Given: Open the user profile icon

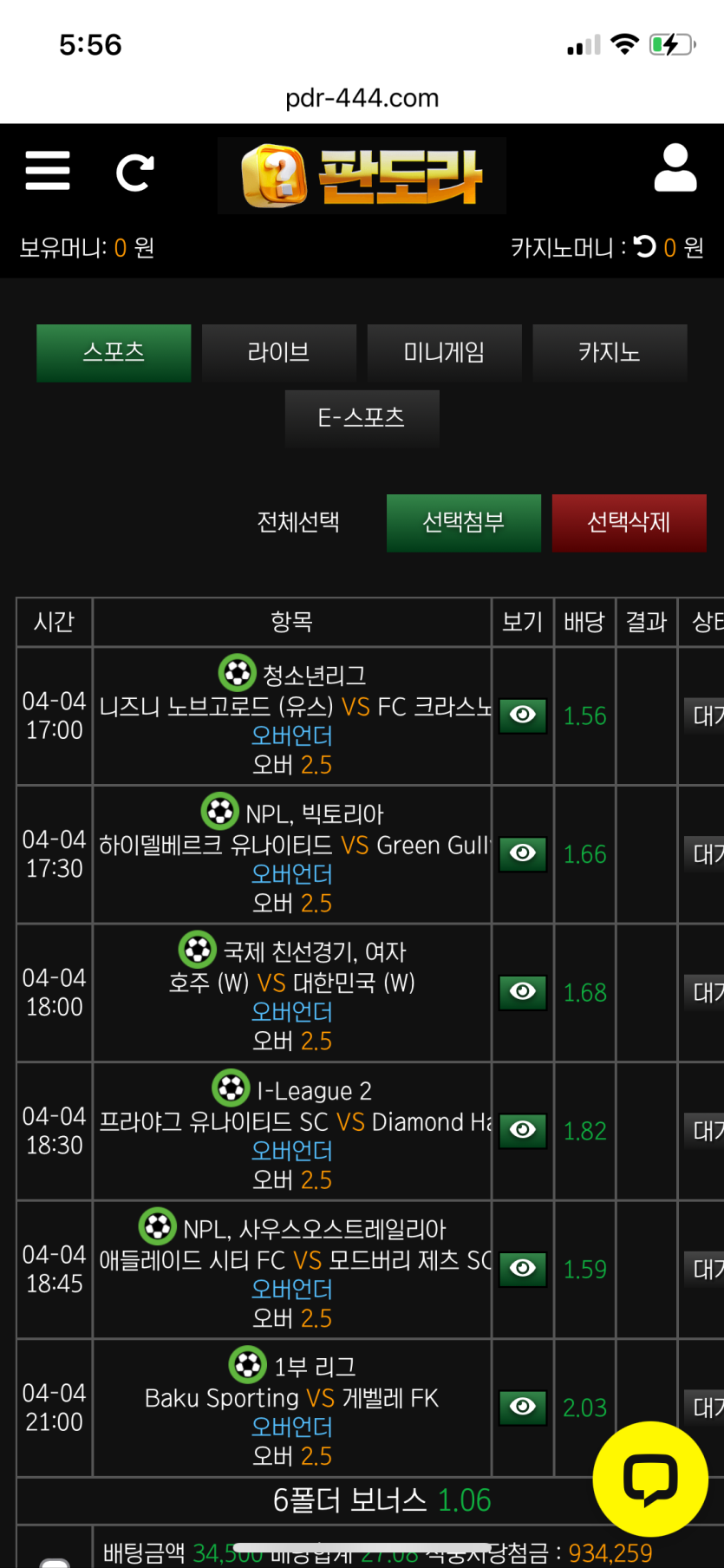Looking at the screenshot, I should [x=675, y=168].
